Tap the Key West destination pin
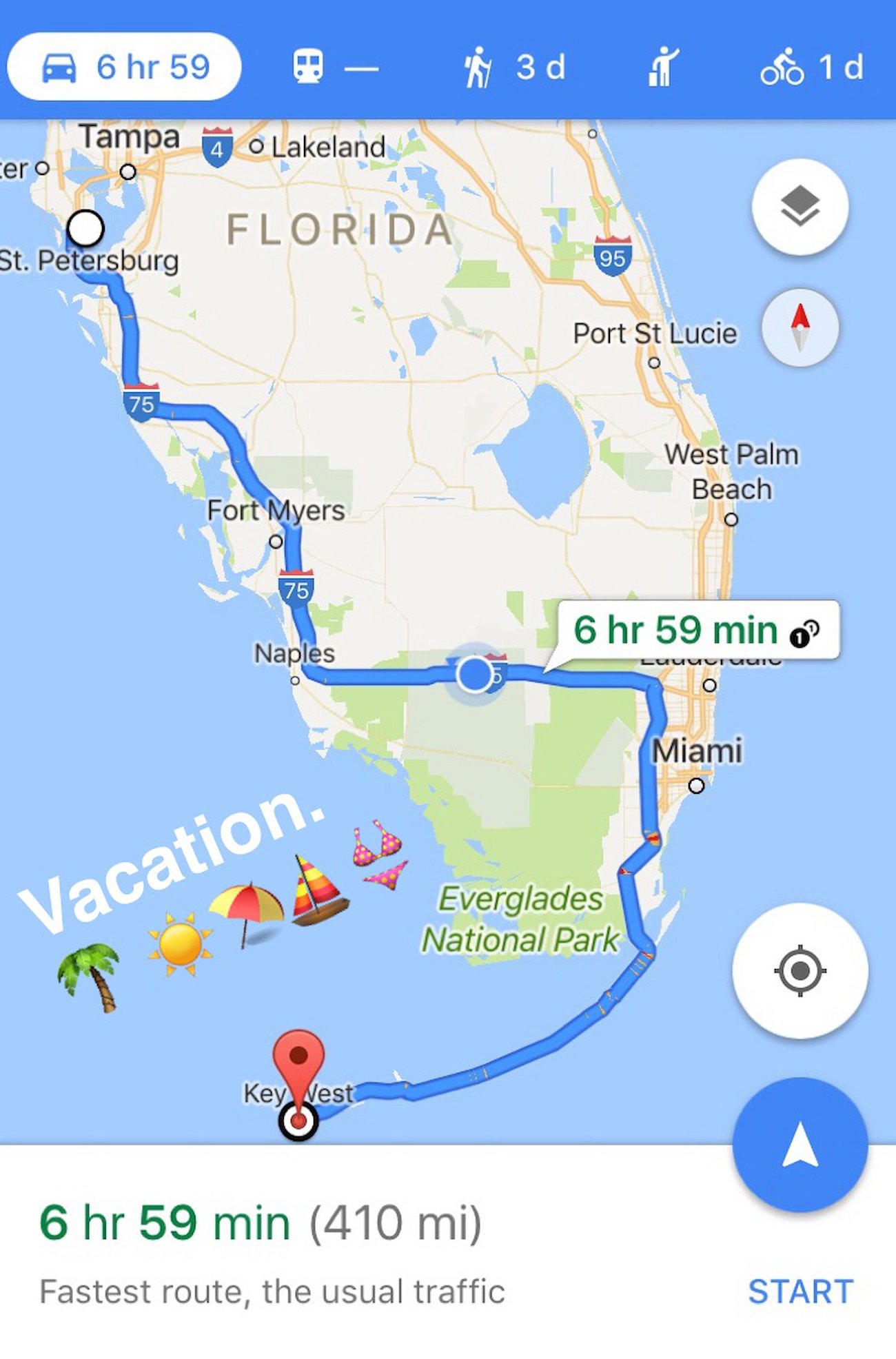 coord(298,1061)
